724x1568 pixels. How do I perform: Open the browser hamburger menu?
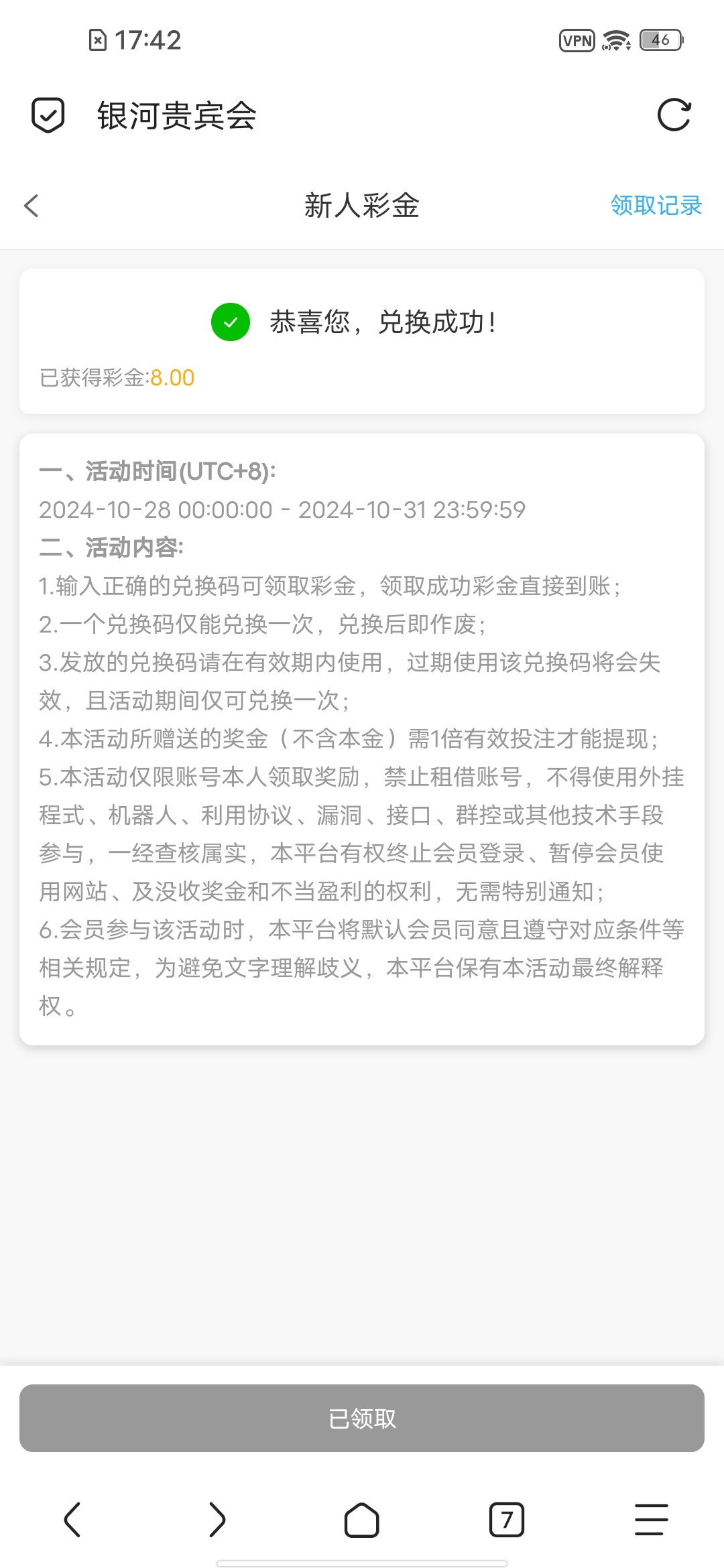pyautogui.click(x=652, y=1519)
